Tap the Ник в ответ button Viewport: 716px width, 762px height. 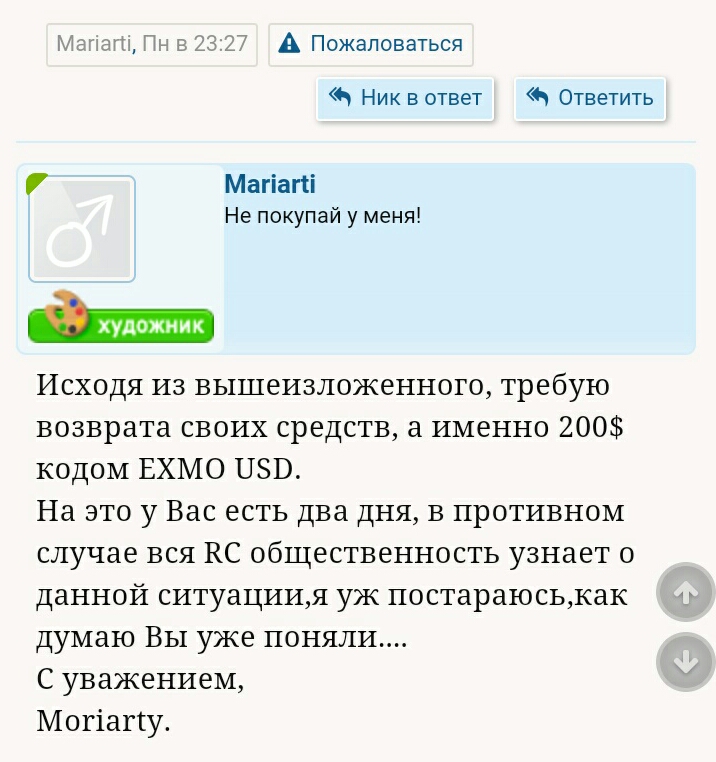click(x=405, y=98)
